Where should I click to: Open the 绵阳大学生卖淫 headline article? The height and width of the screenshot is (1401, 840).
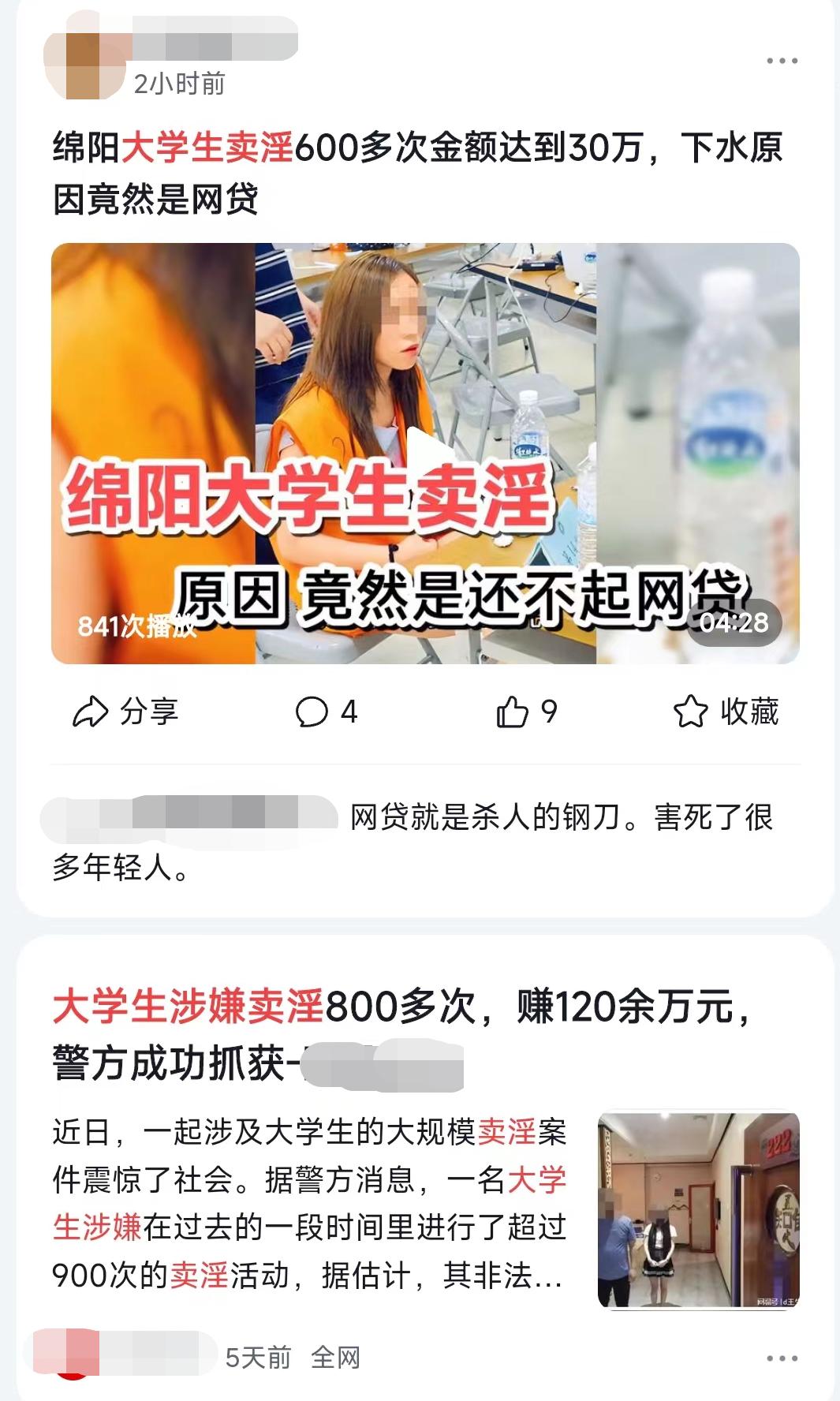pyautogui.click(x=418, y=170)
